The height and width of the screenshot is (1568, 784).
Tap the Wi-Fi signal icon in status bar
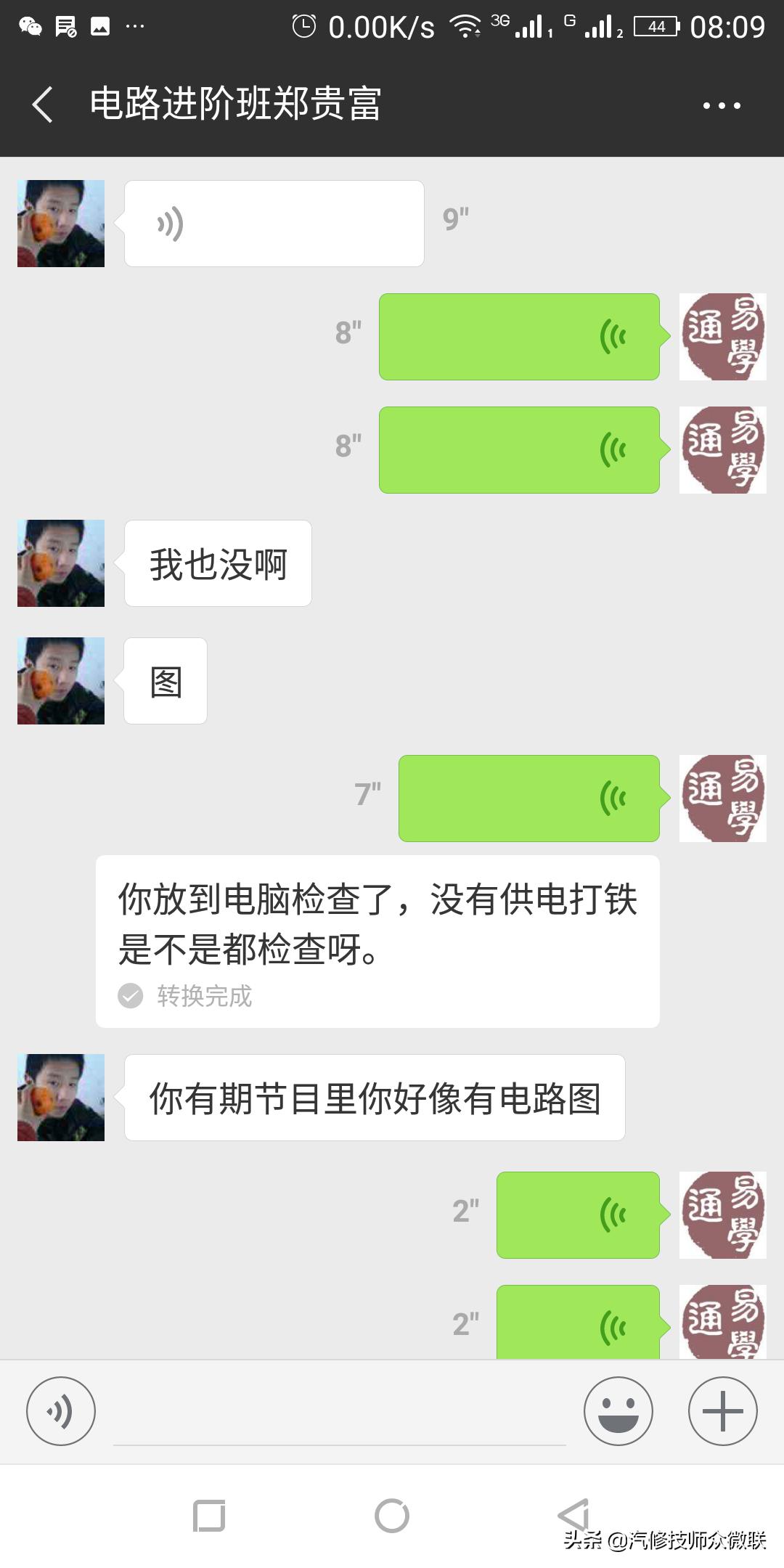(467, 26)
